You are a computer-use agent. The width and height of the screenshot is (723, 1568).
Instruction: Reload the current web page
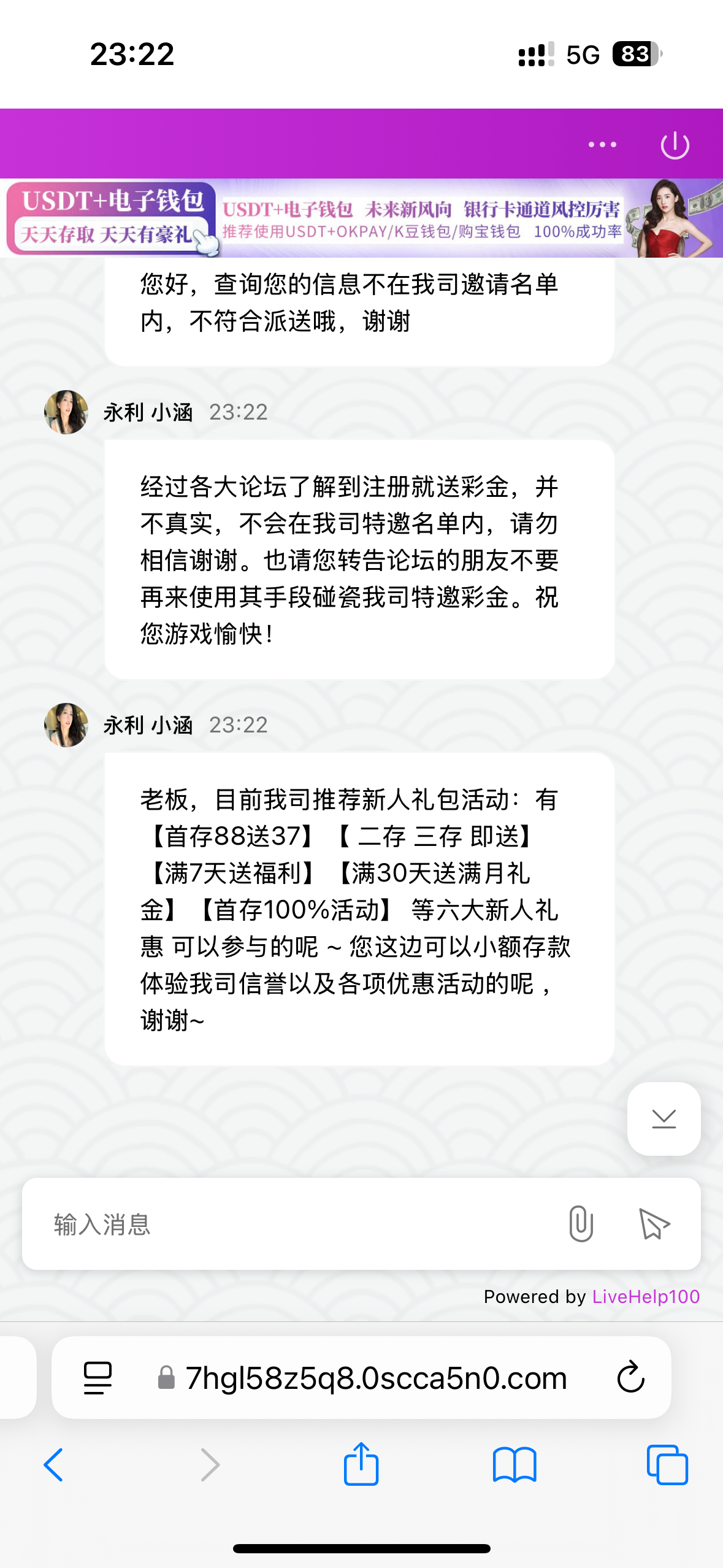pos(630,1378)
